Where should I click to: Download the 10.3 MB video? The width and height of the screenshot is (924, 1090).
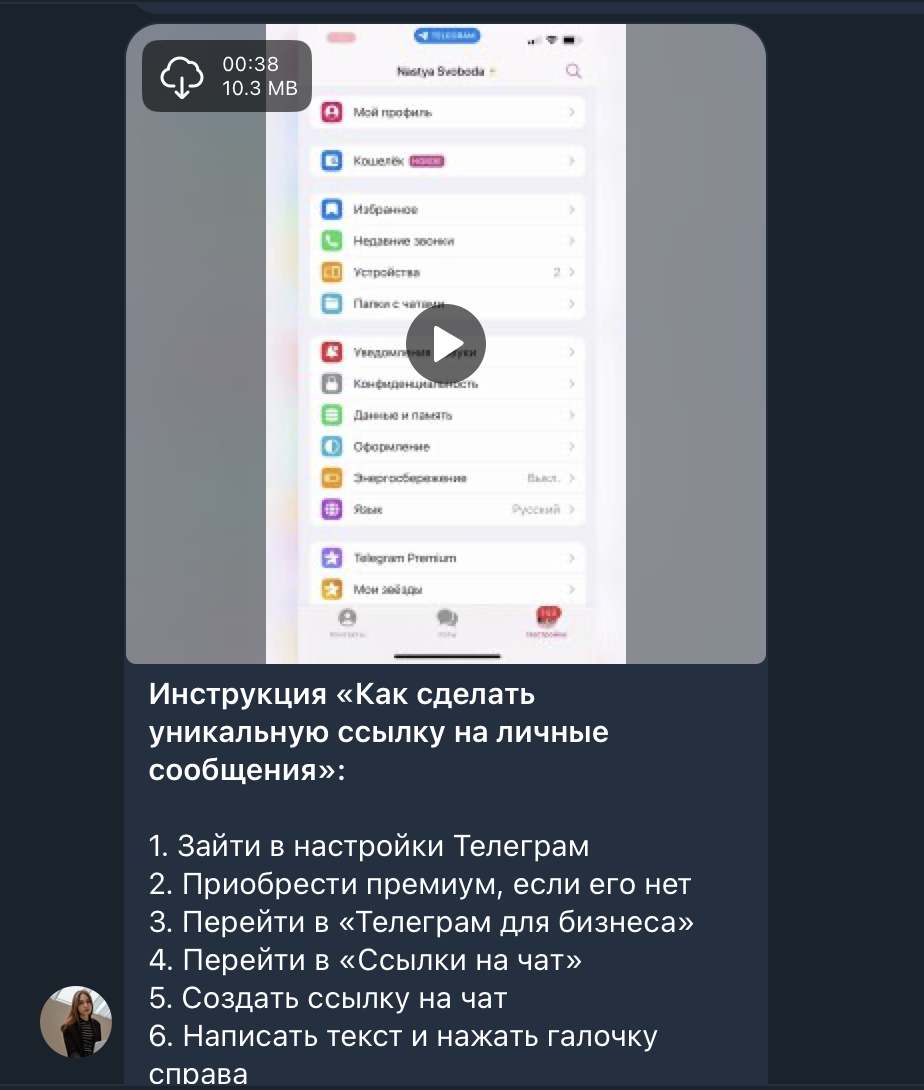(x=181, y=76)
